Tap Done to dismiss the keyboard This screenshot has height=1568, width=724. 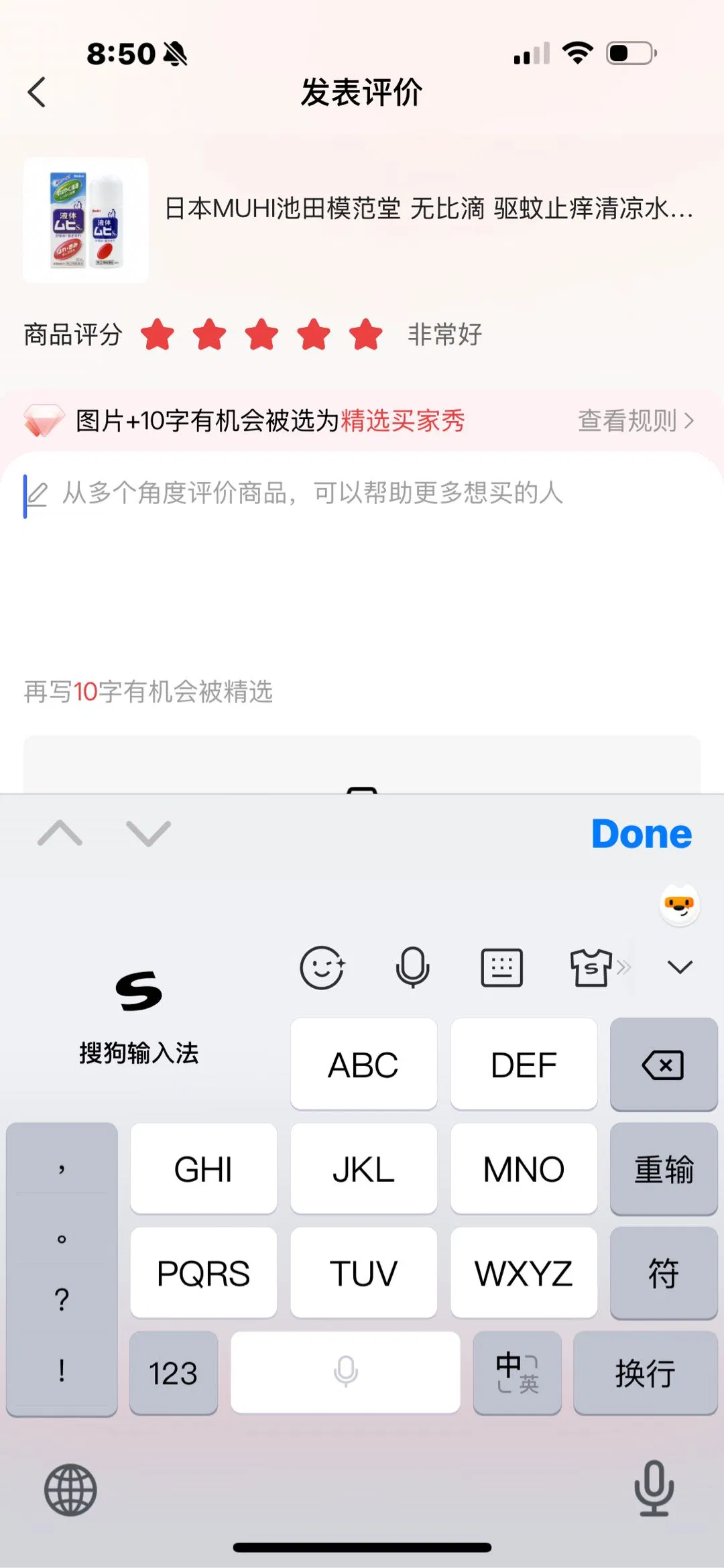[641, 834]
